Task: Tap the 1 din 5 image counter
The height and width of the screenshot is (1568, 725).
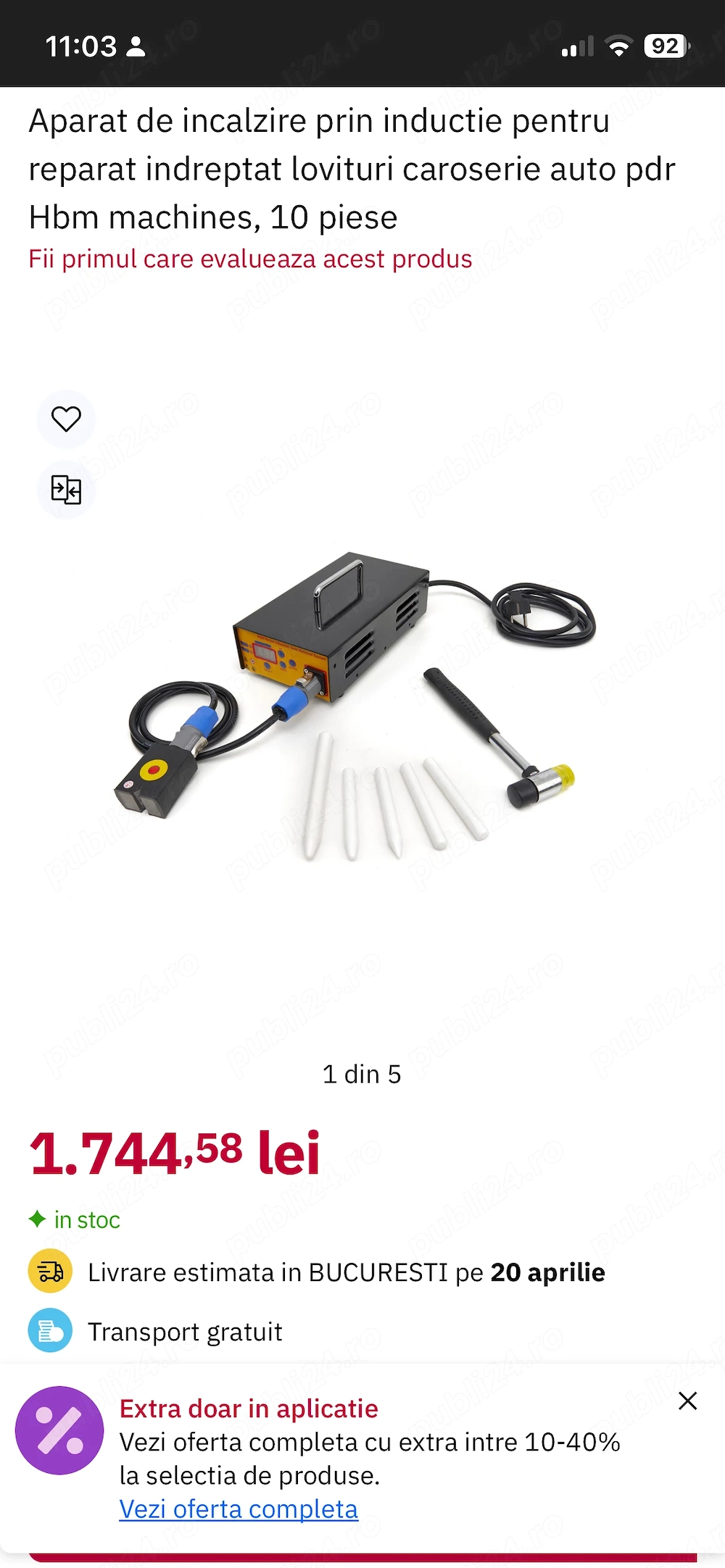Action: (x=362, y=1075)
